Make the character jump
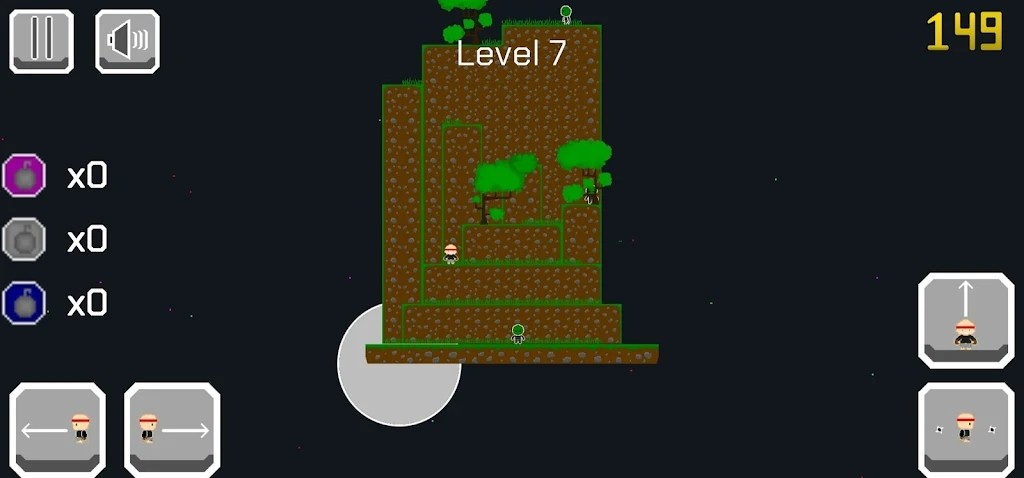 pos(966,320)
